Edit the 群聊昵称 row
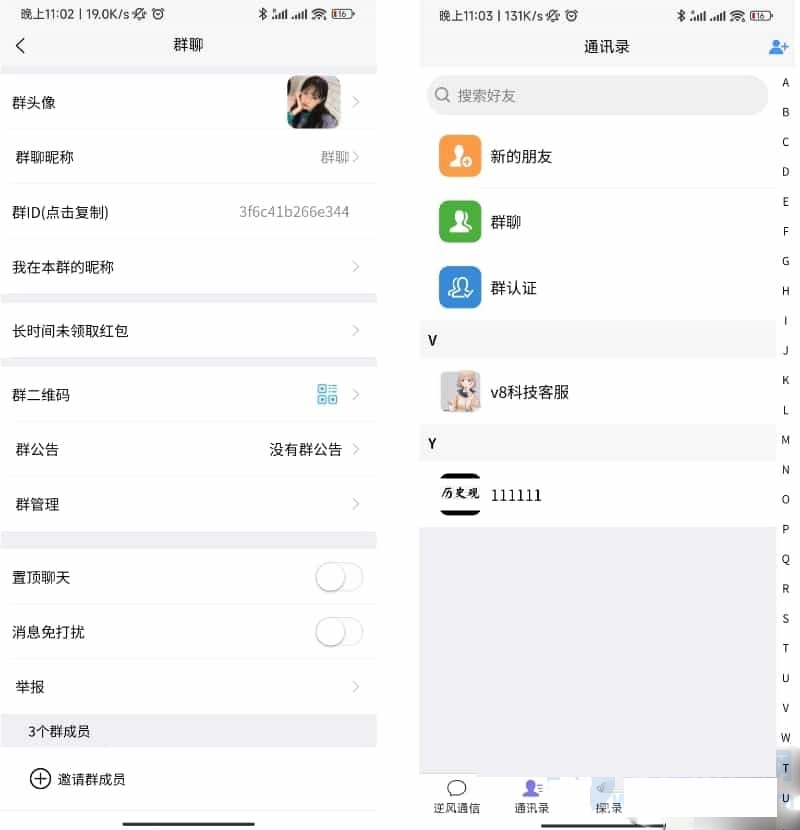Viewport: 800px width, 830px height. click(188, 157)
